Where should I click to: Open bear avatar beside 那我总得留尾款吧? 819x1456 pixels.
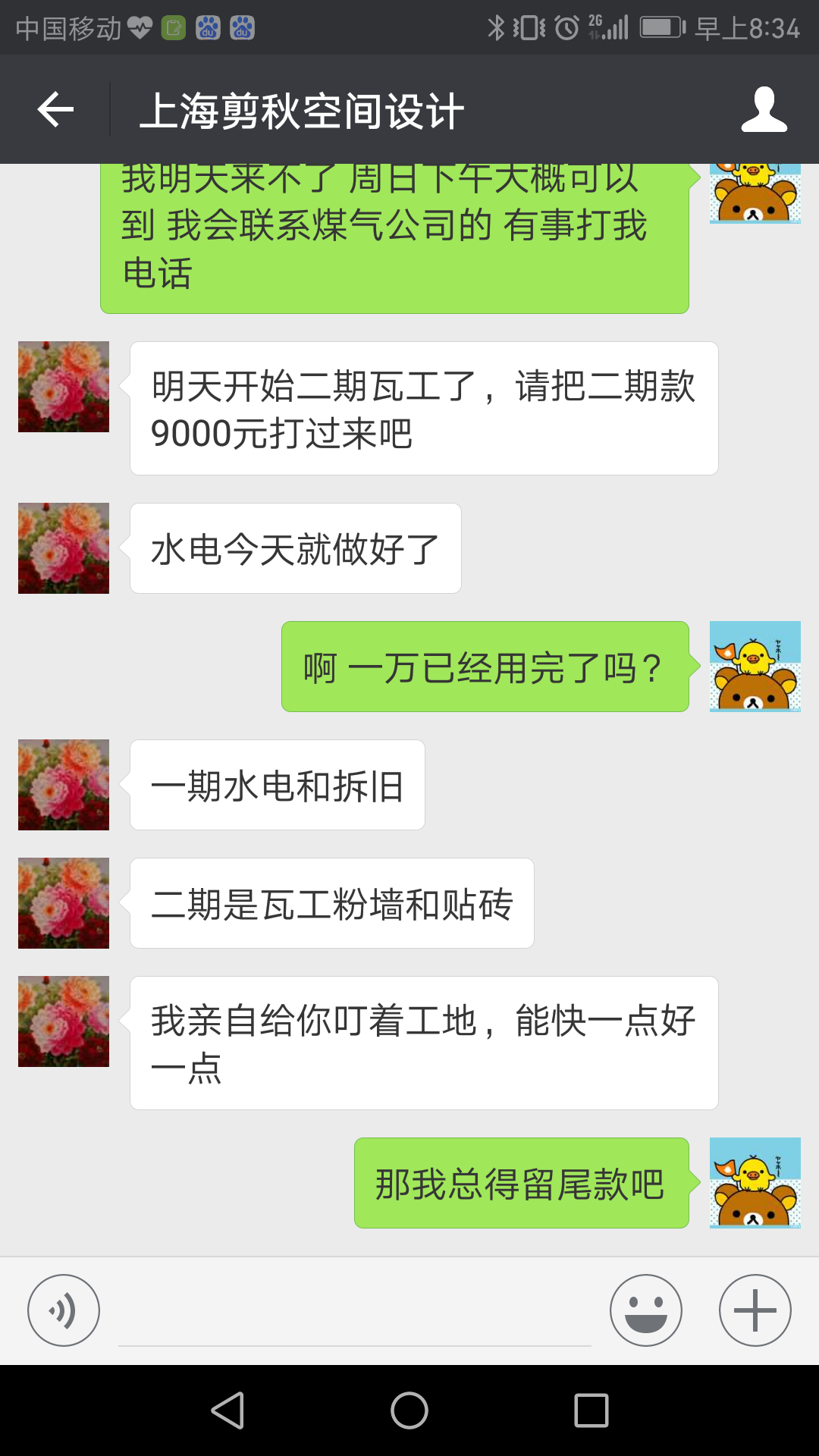(x=755, y=1182)
